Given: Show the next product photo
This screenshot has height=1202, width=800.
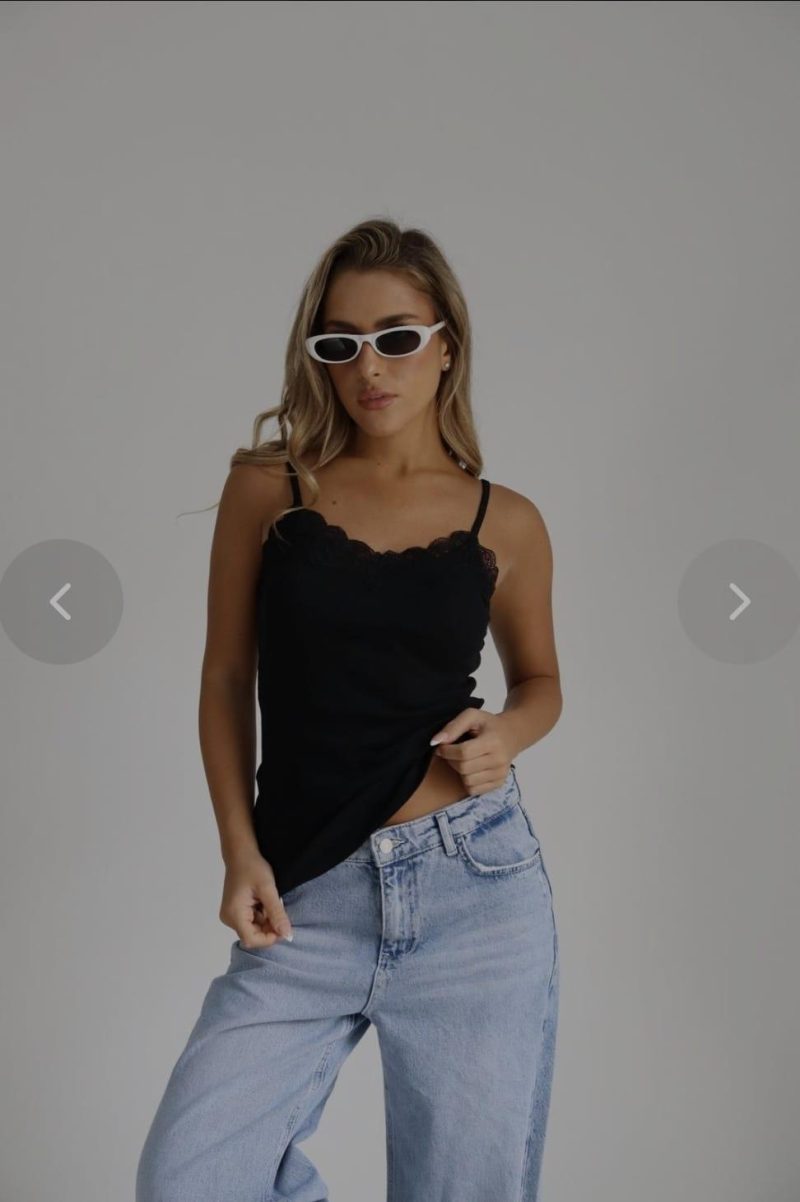Looking at the screenshot, I should 739,602.
